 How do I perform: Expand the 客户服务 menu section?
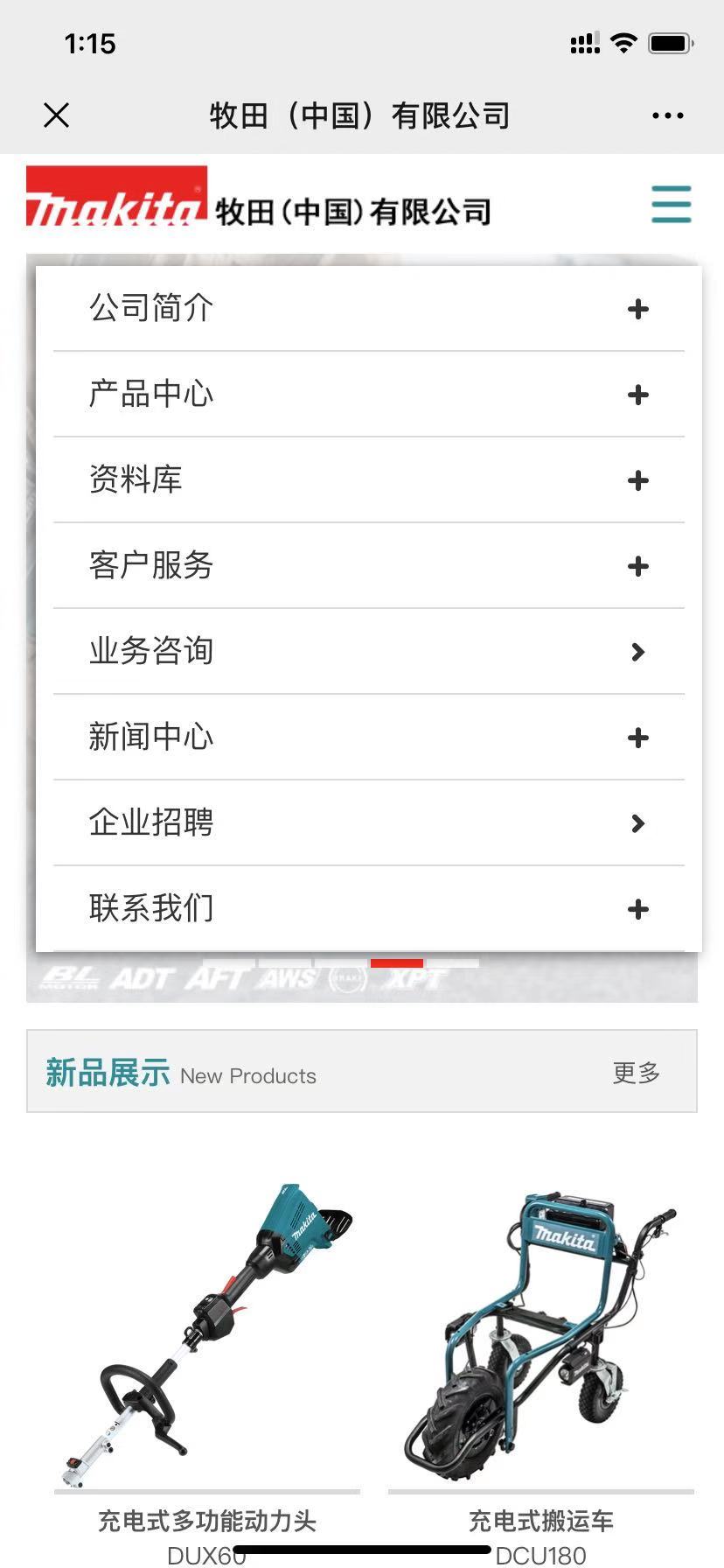[637, 566]
